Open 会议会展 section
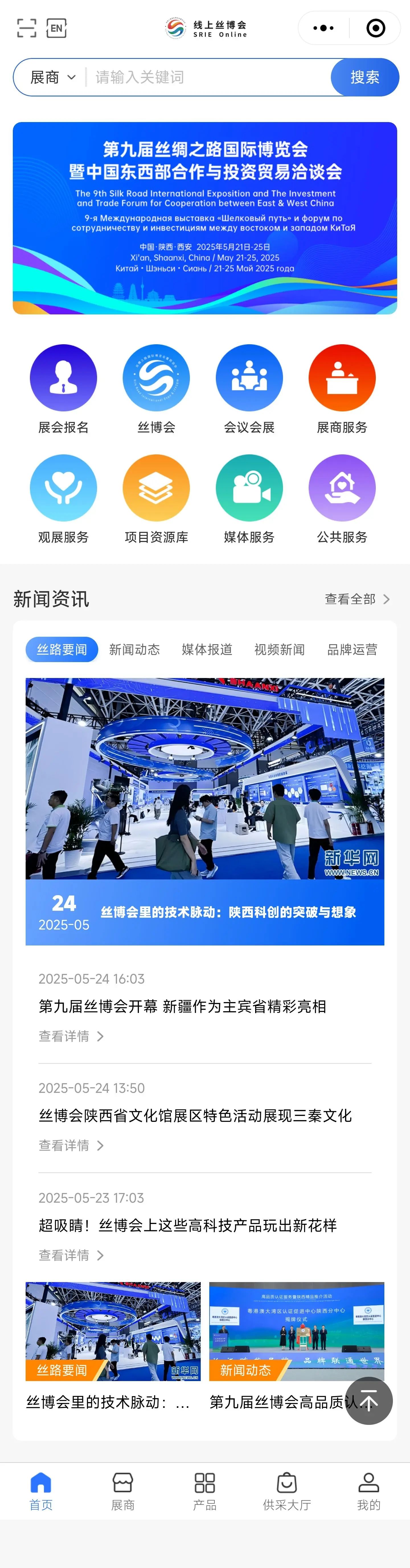The height and width of the screenshot is (1568, 410). (249, 389)
